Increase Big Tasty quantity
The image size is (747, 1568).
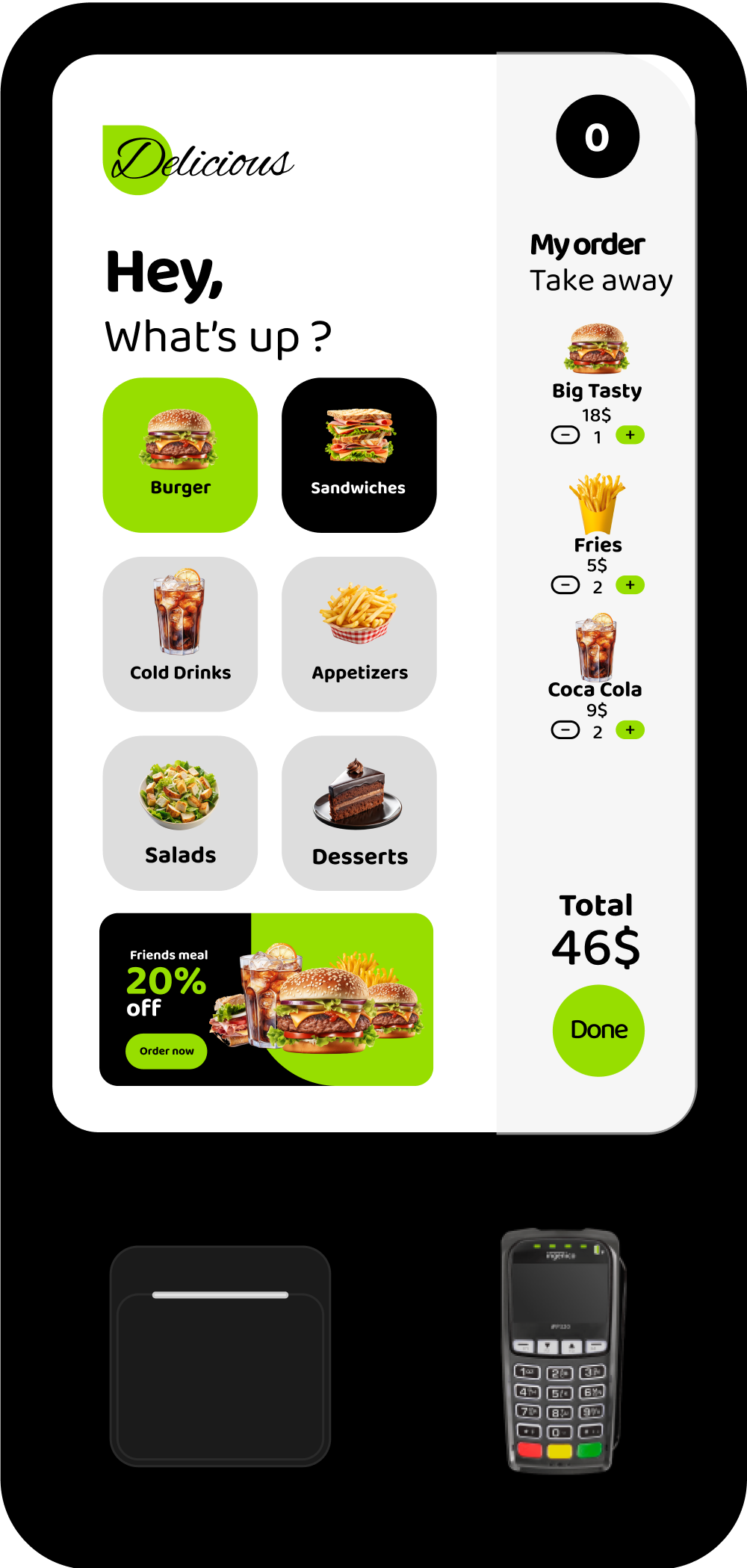tap(630, 435)
